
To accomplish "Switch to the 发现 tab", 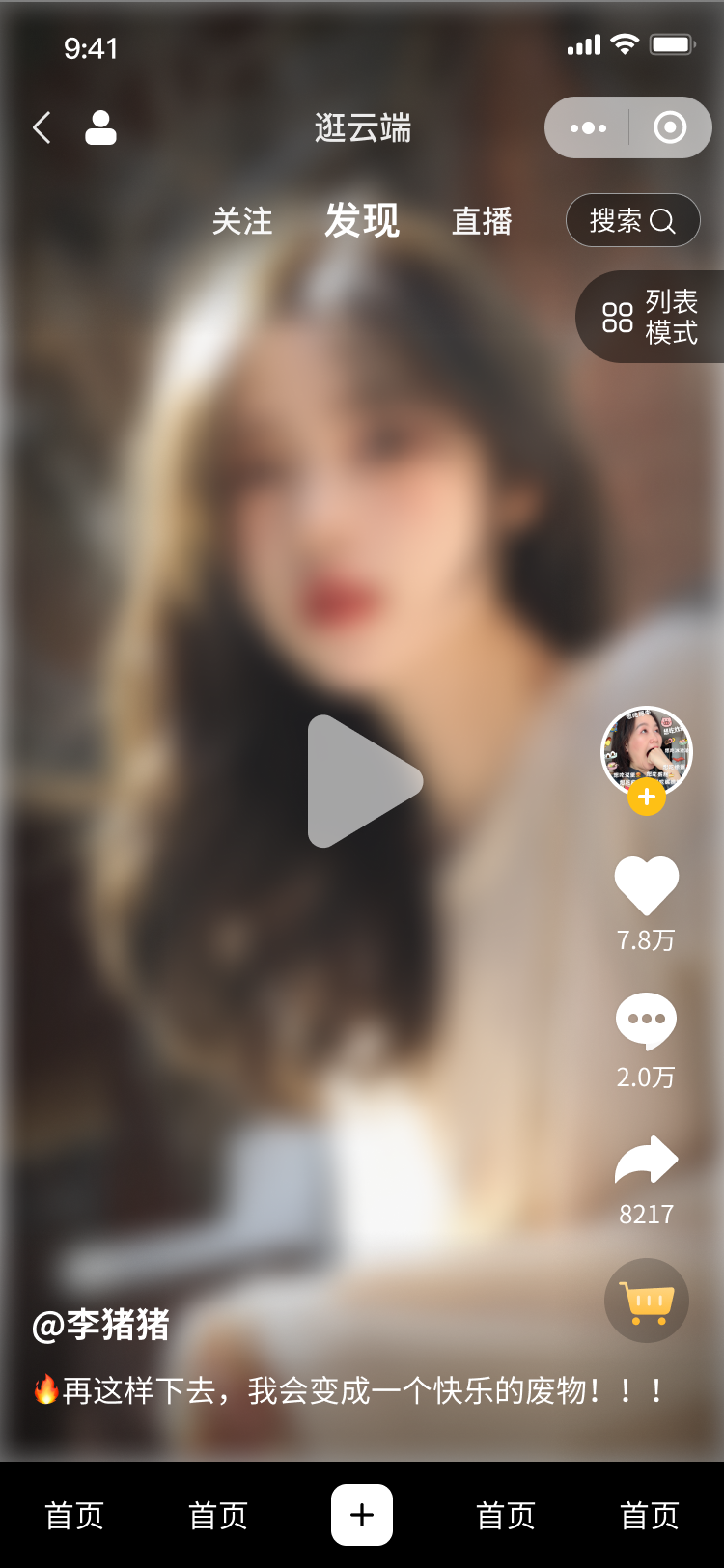I will 362,221.
